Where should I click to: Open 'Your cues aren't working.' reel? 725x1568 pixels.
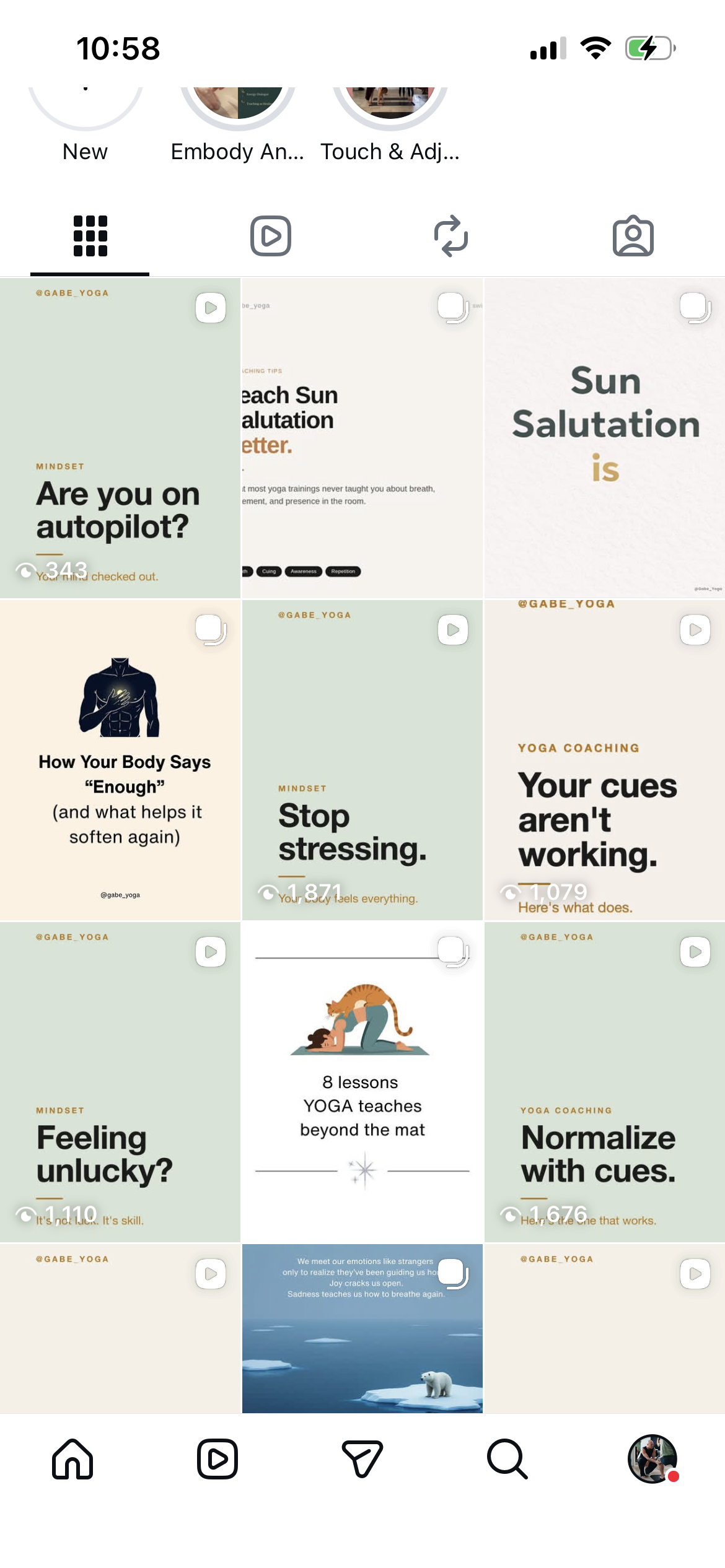click(x=605, y=760)
